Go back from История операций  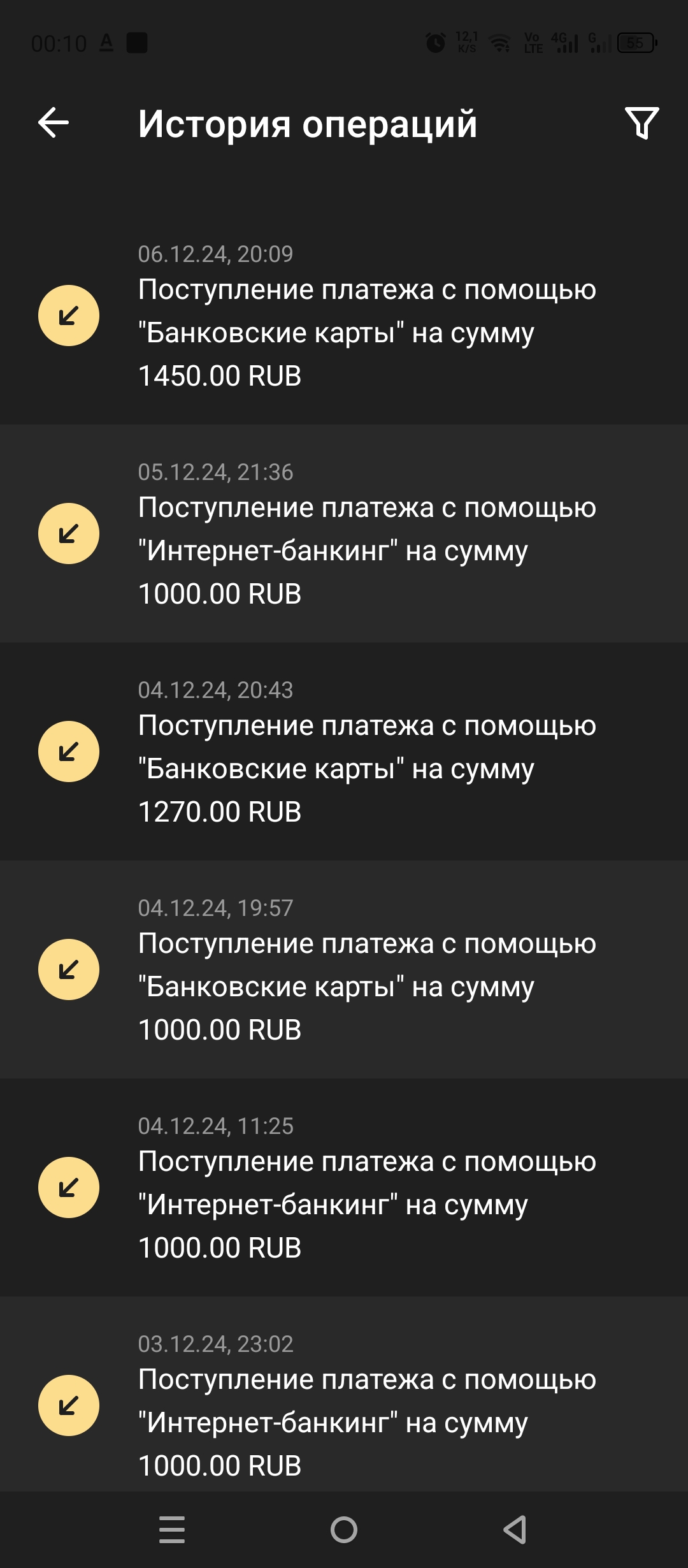tap(54, 123)
